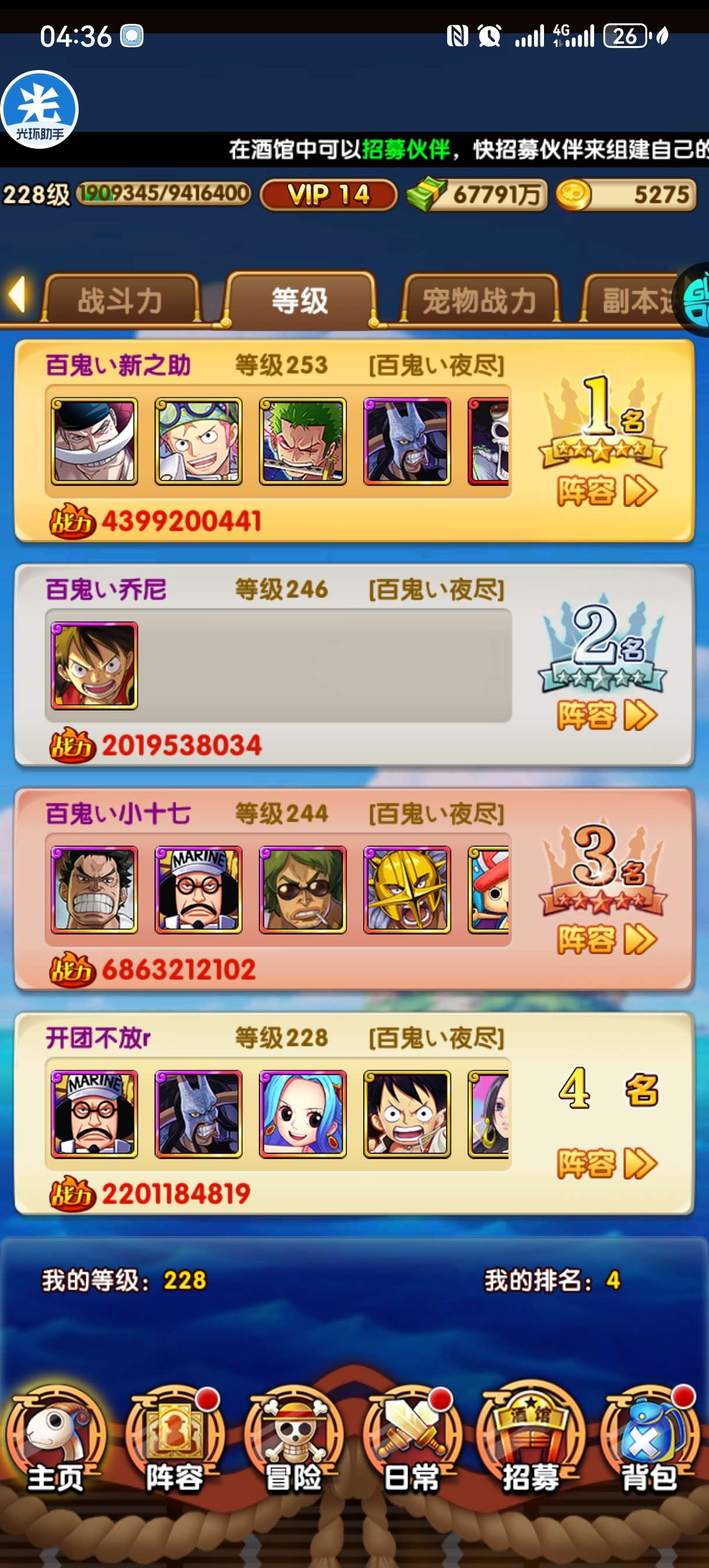View 阵容 of 开团不放r
The width and height of the screenshot is (709, 1568).
pyautogui.click(x=607, y=1163)
